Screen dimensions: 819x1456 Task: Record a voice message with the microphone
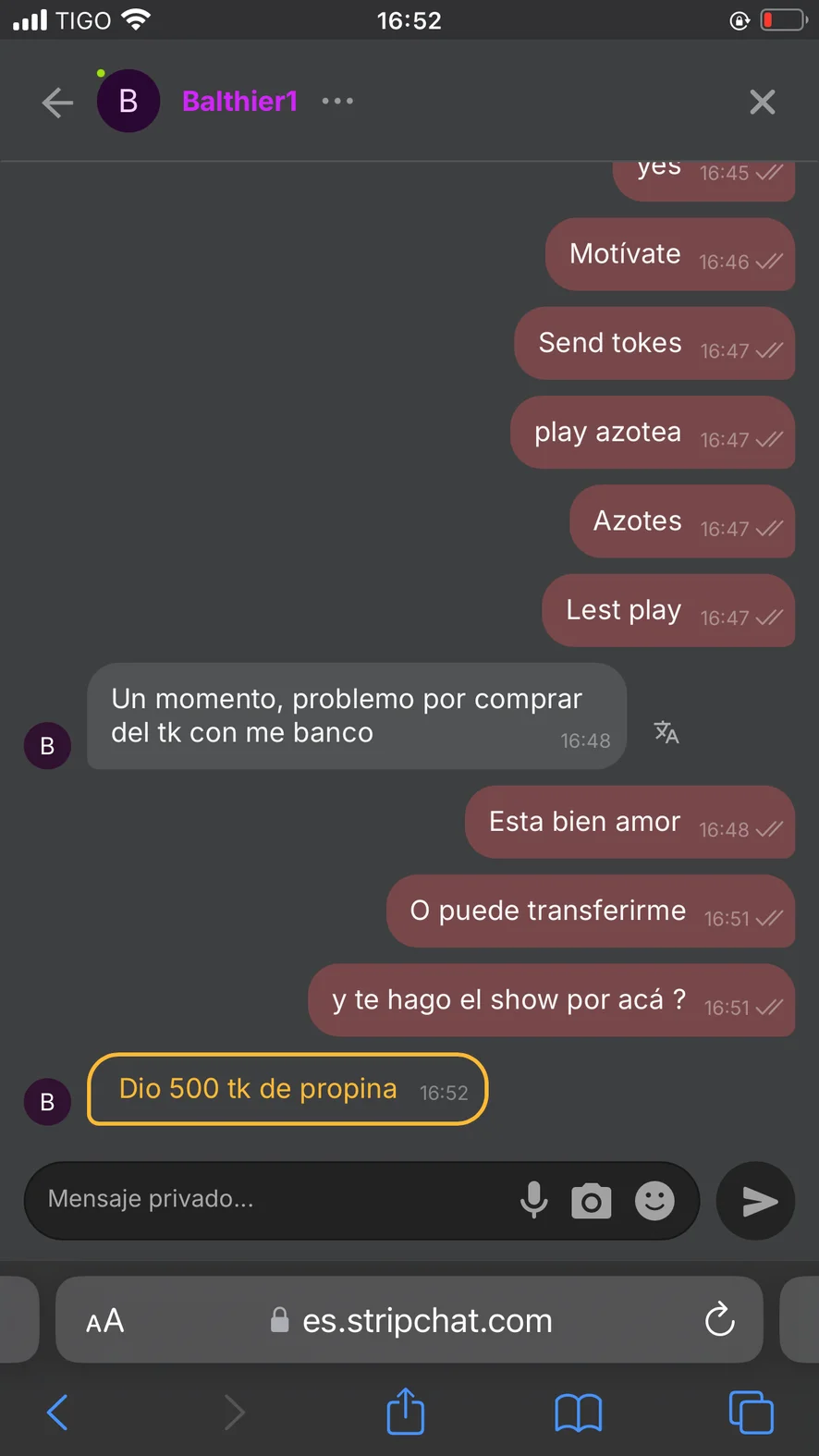click(x=533, y=1200)
